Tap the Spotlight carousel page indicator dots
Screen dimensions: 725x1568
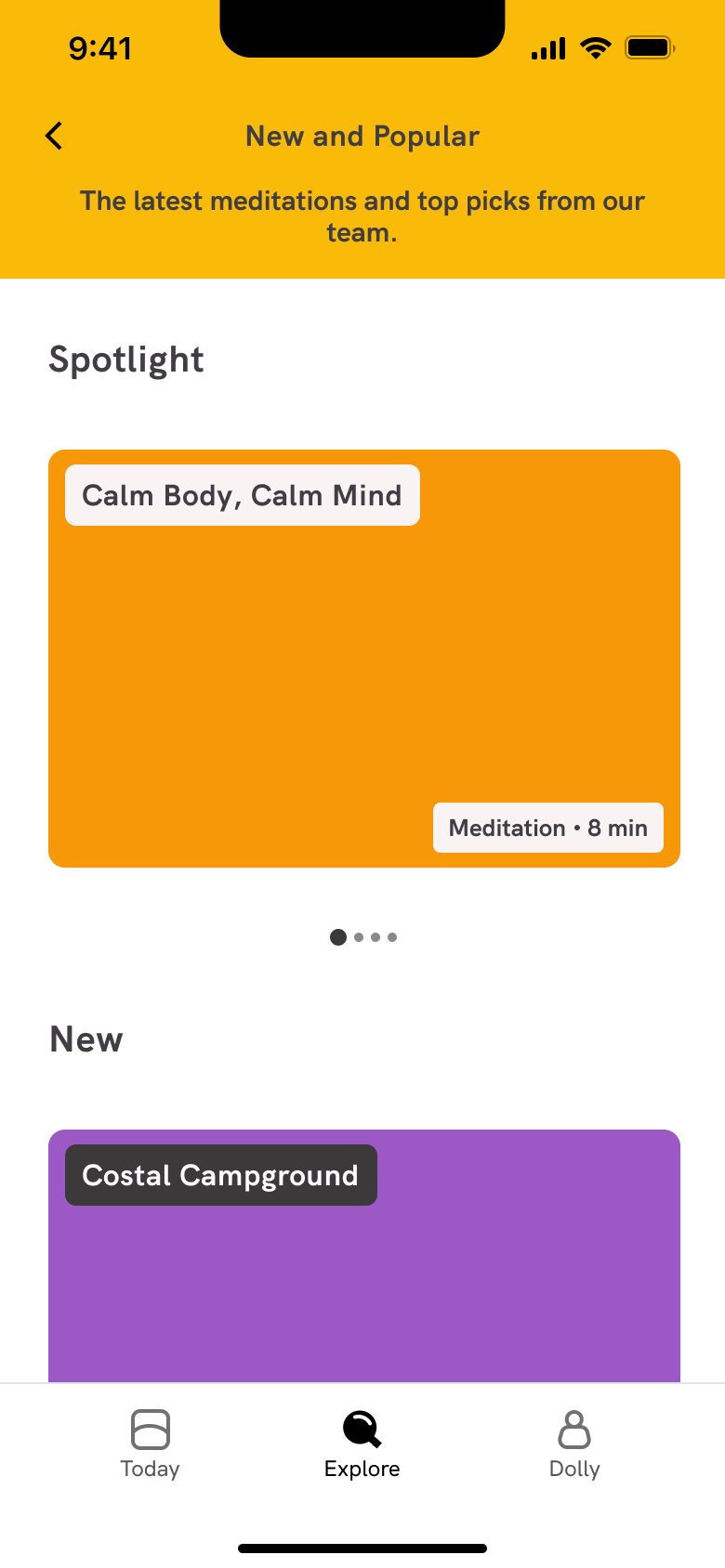[363, 937]
